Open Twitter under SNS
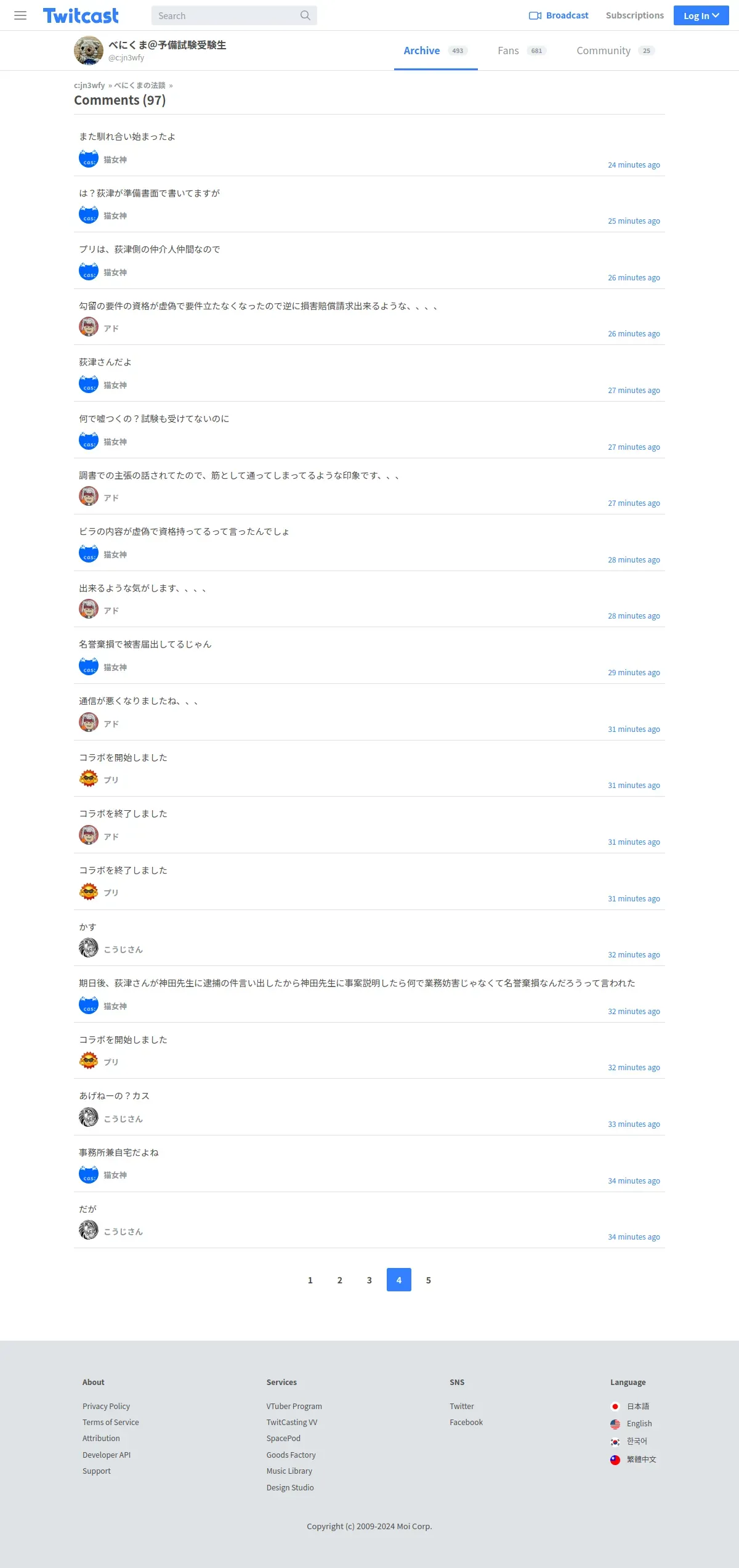Viewport: 739px width, 1568px height. (461, 1406)
